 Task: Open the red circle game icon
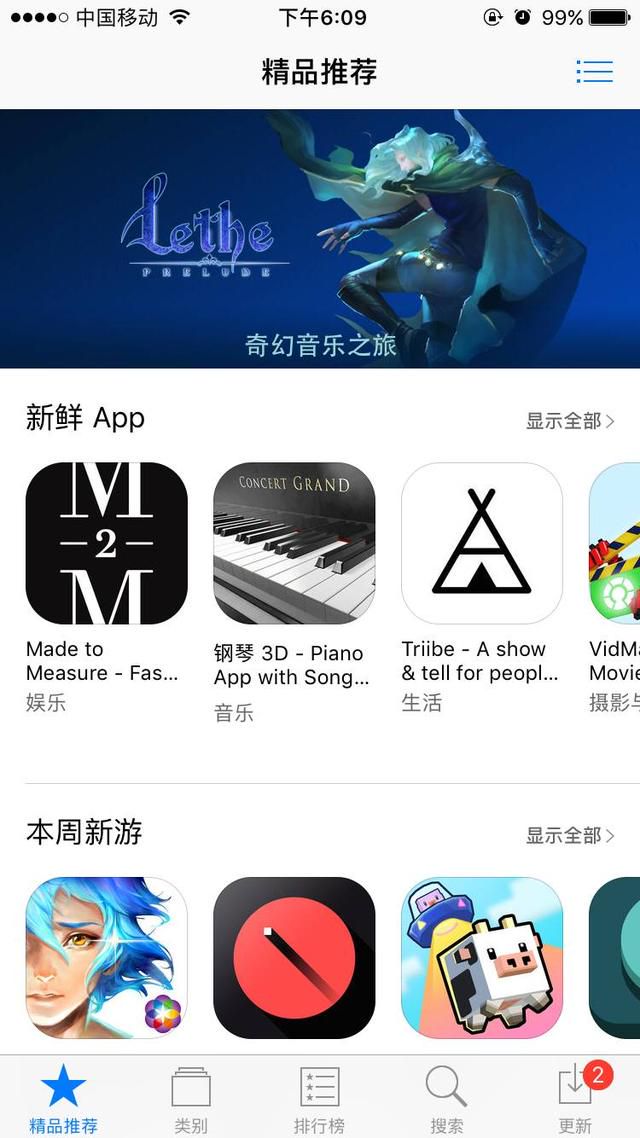(x=294, y=958)
